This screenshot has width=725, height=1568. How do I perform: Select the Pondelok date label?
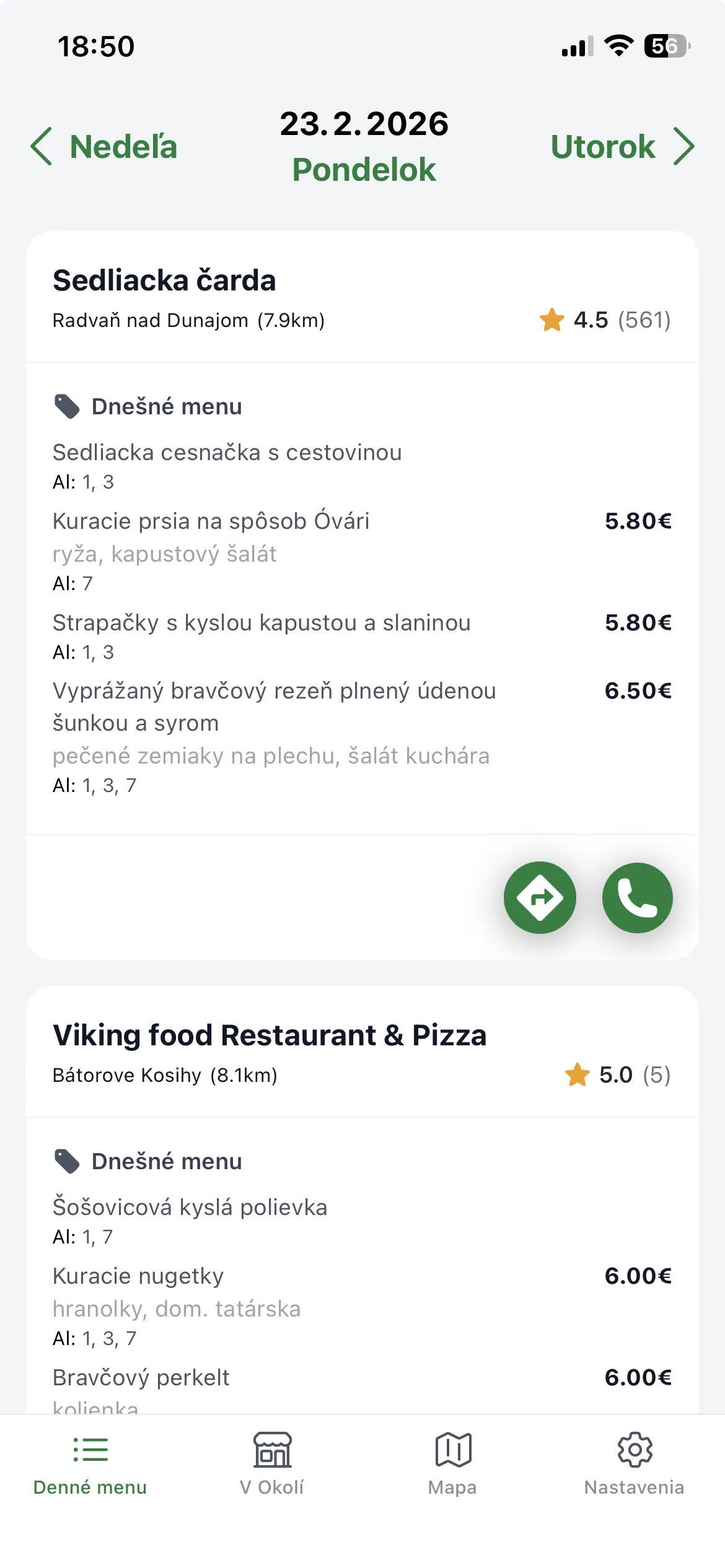click(364, 169)
